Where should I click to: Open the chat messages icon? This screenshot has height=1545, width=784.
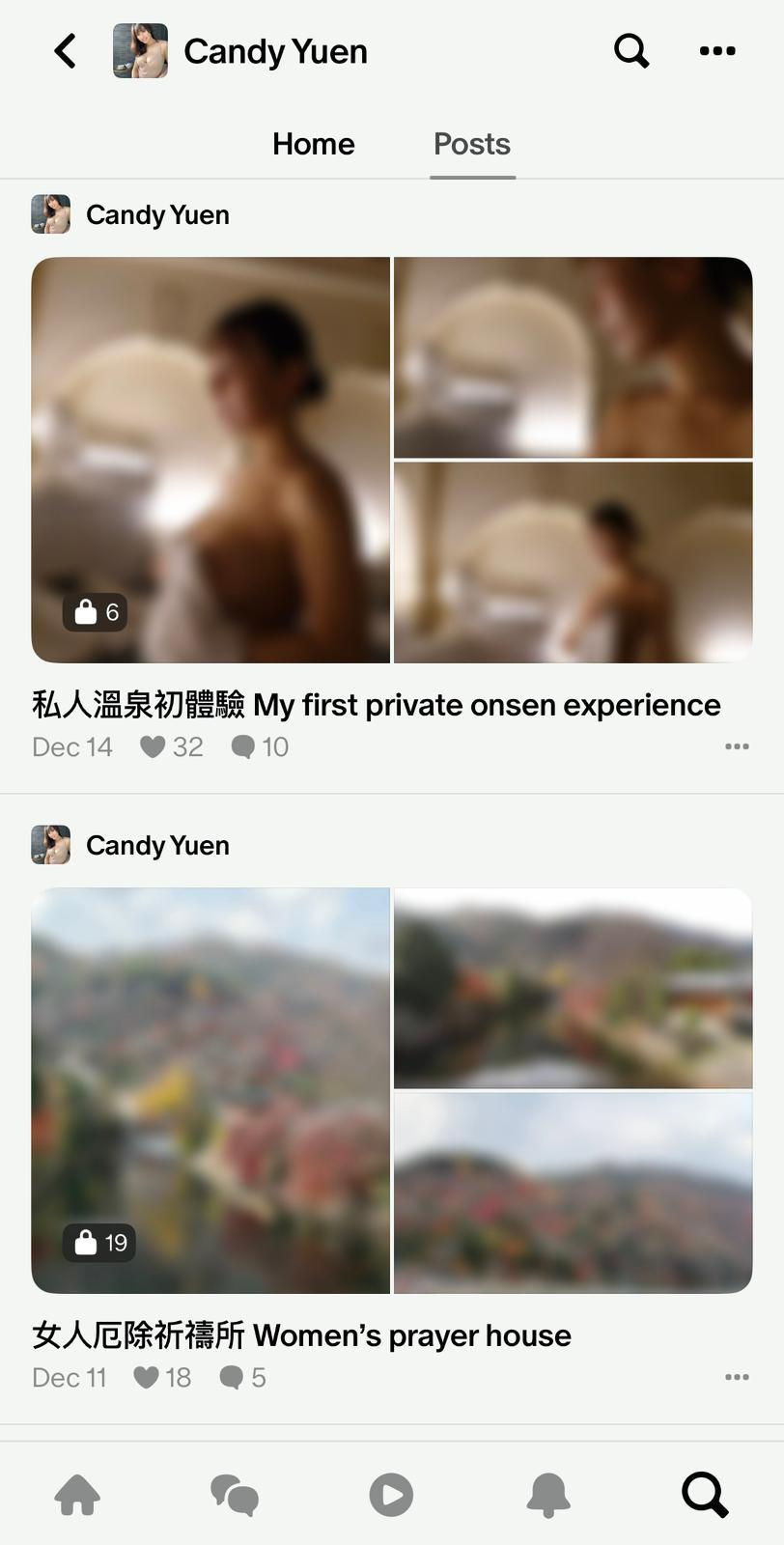pos(235,1494)
